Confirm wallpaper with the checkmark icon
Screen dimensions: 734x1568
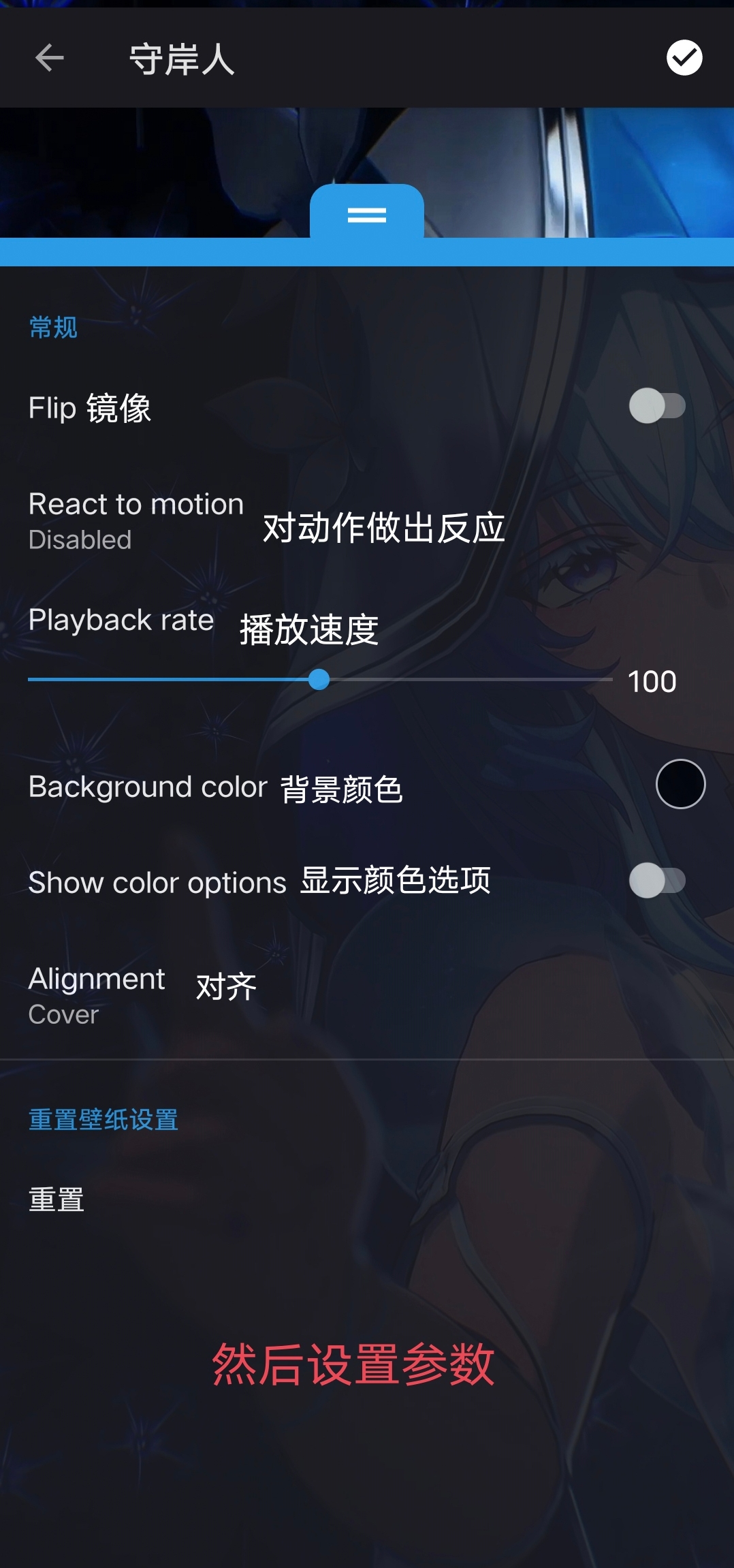click(684, 58)
